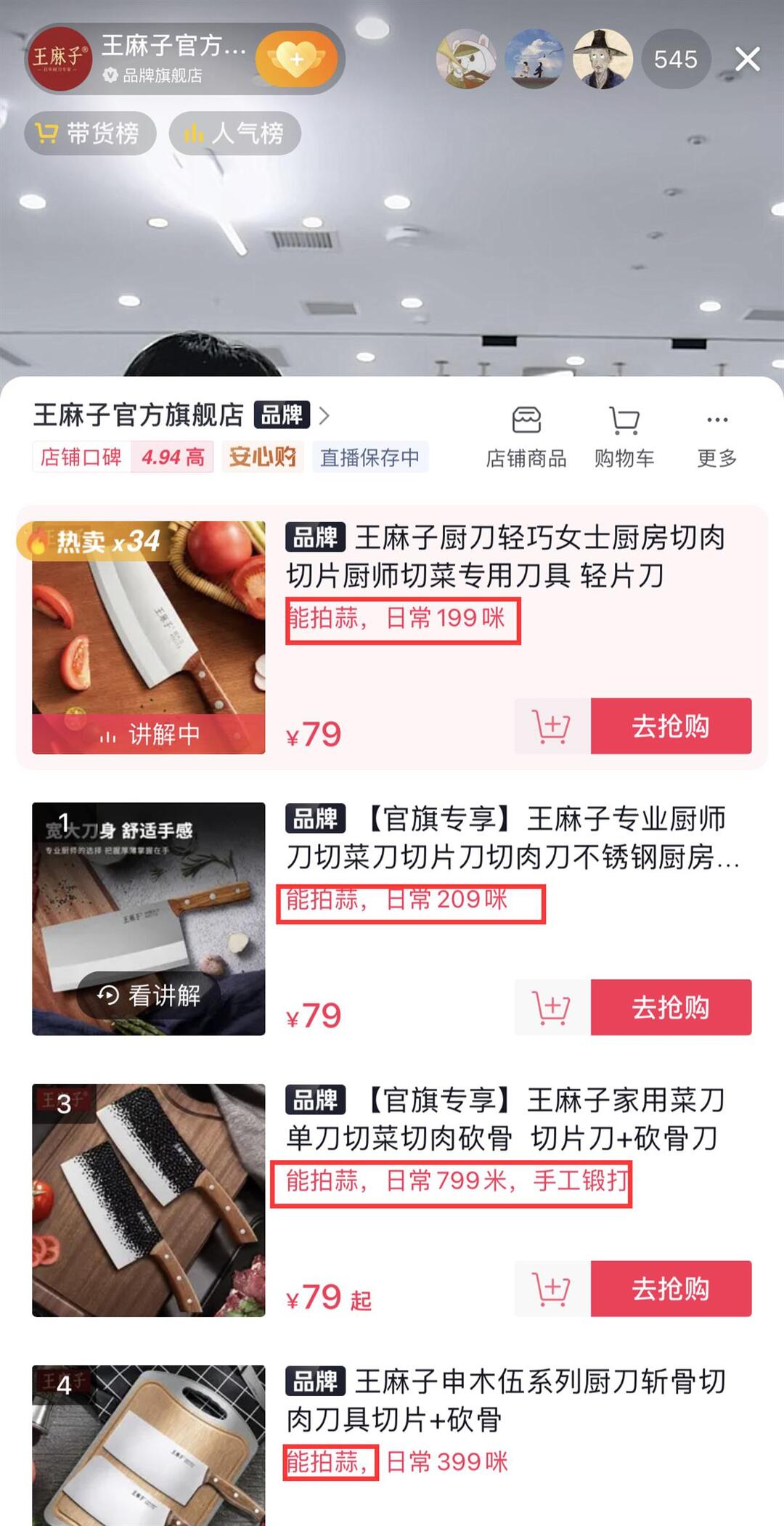784x1526 pixels.
Task: Open 店铺口碑 4.94 rating details
Action: pos(123,457)
